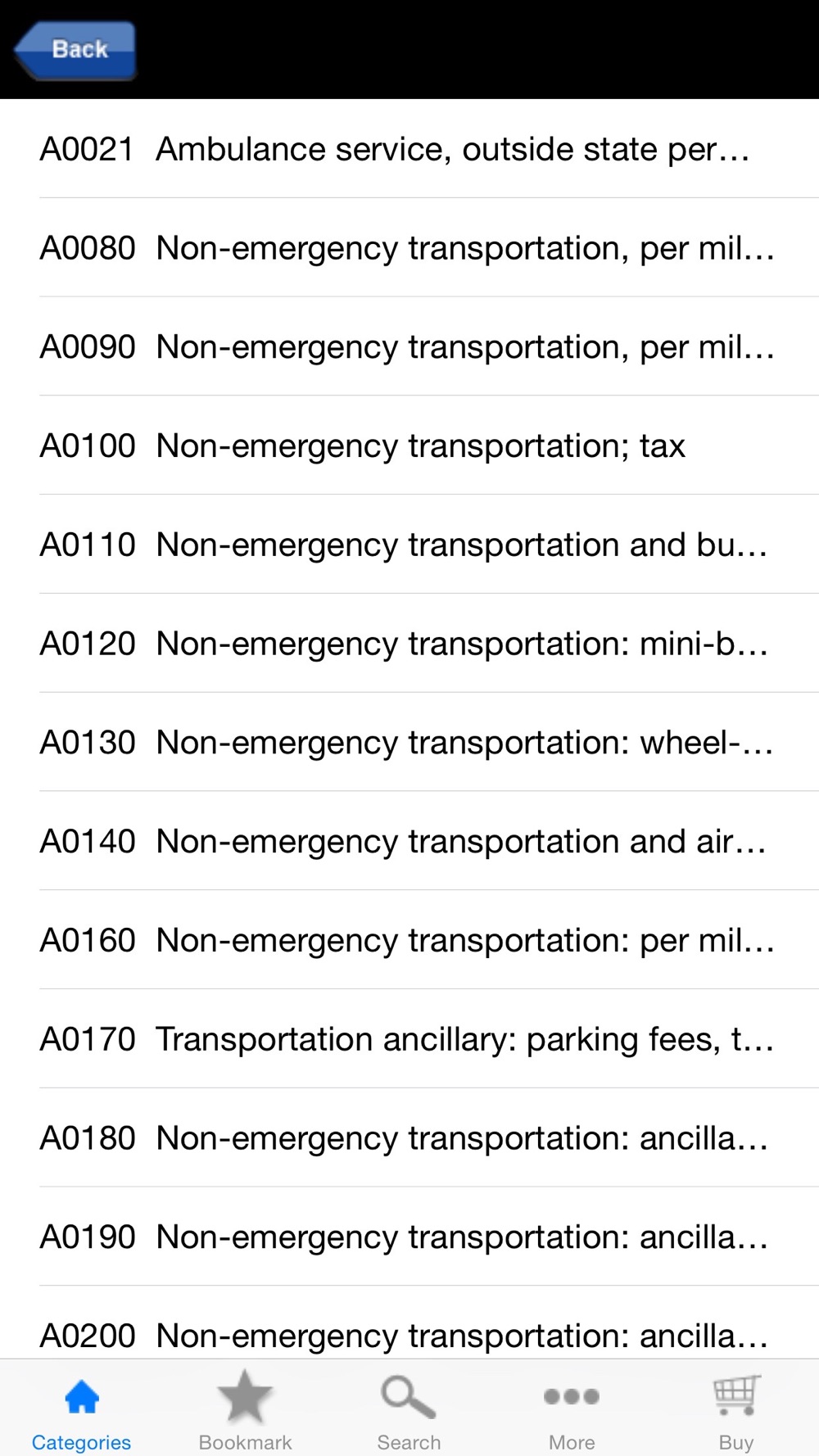View code A0180 details
The width and height of the screenshot is (819, 1456).
(x=409, y=1138)
